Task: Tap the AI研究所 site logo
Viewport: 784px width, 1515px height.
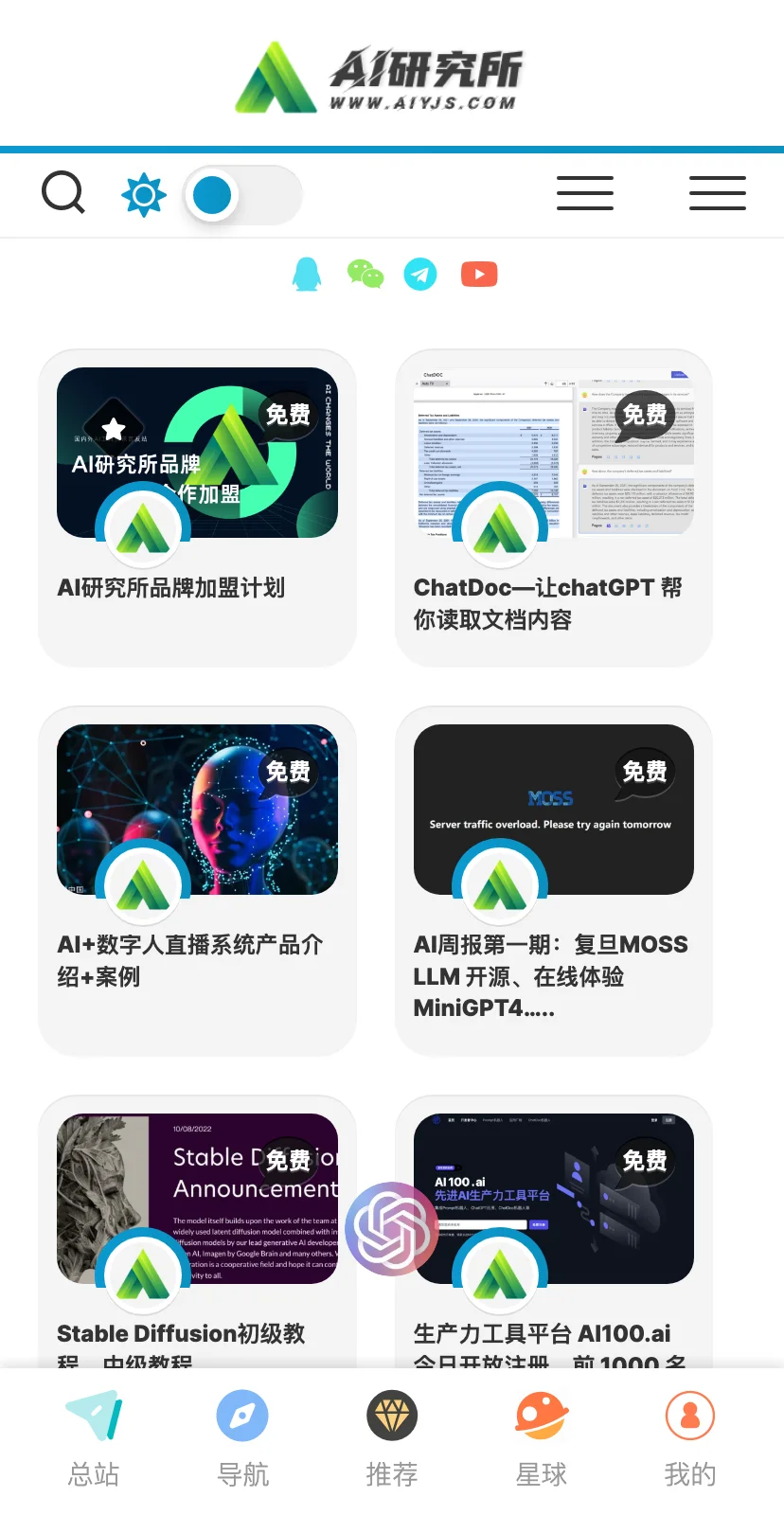Action: [x=379, y=79]
